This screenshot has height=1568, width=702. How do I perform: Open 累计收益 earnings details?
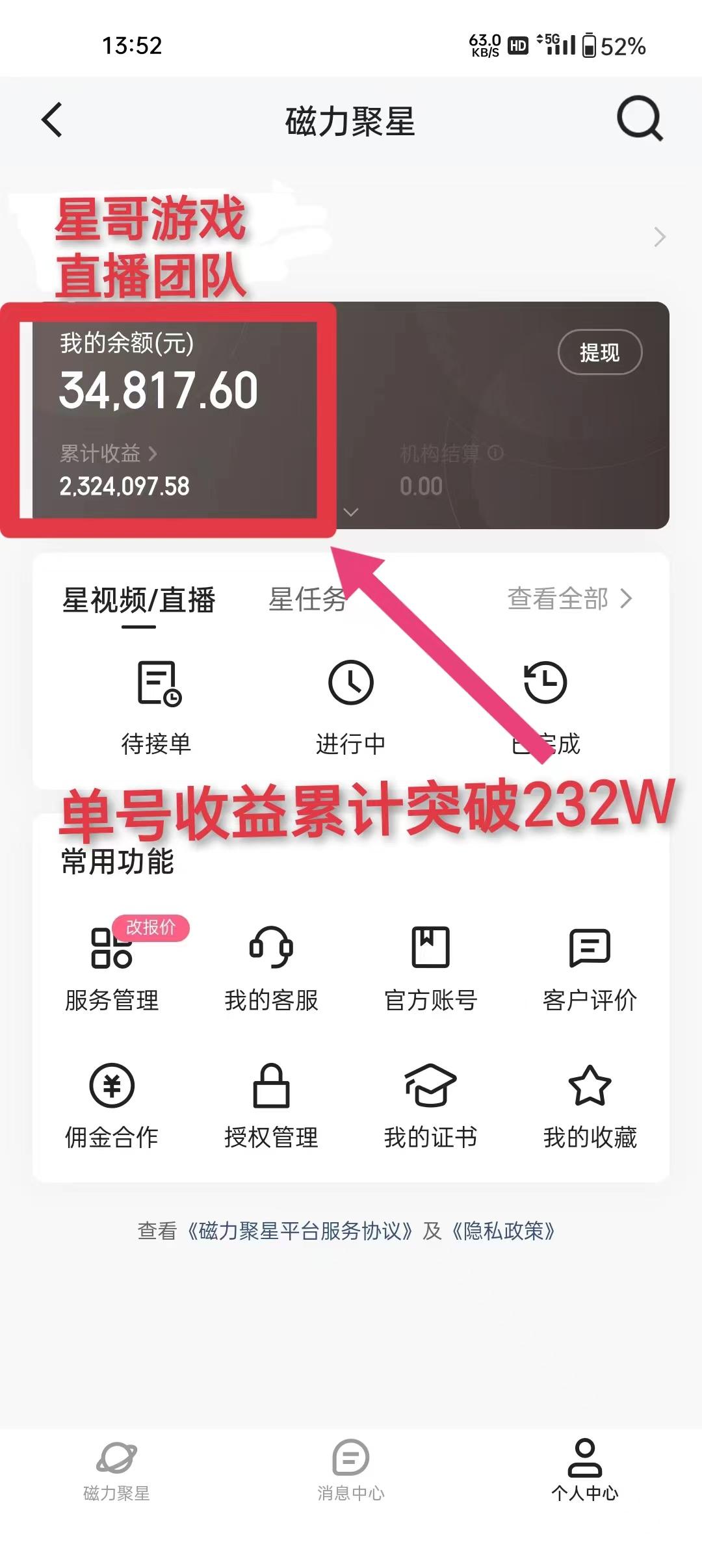109,453
